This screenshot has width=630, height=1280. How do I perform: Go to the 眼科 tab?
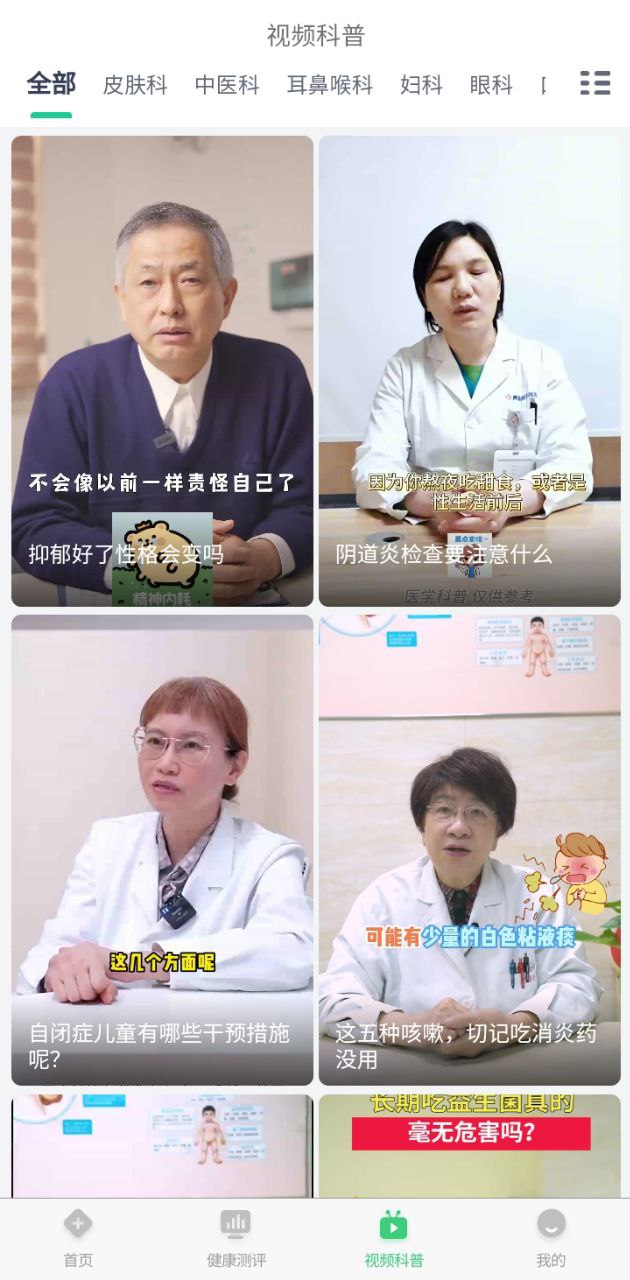tap(491, 85)
